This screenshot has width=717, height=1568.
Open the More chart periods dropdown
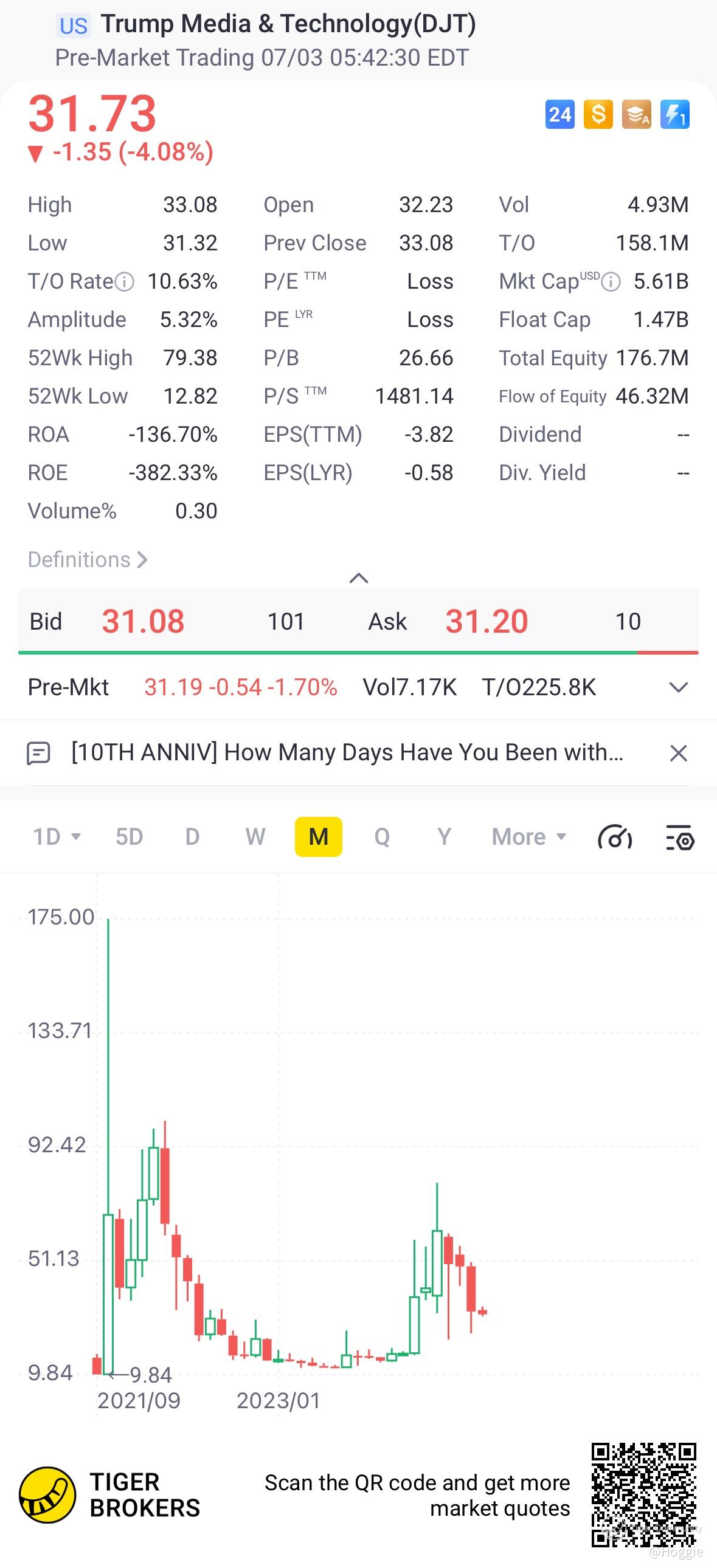tap(528, 837)
